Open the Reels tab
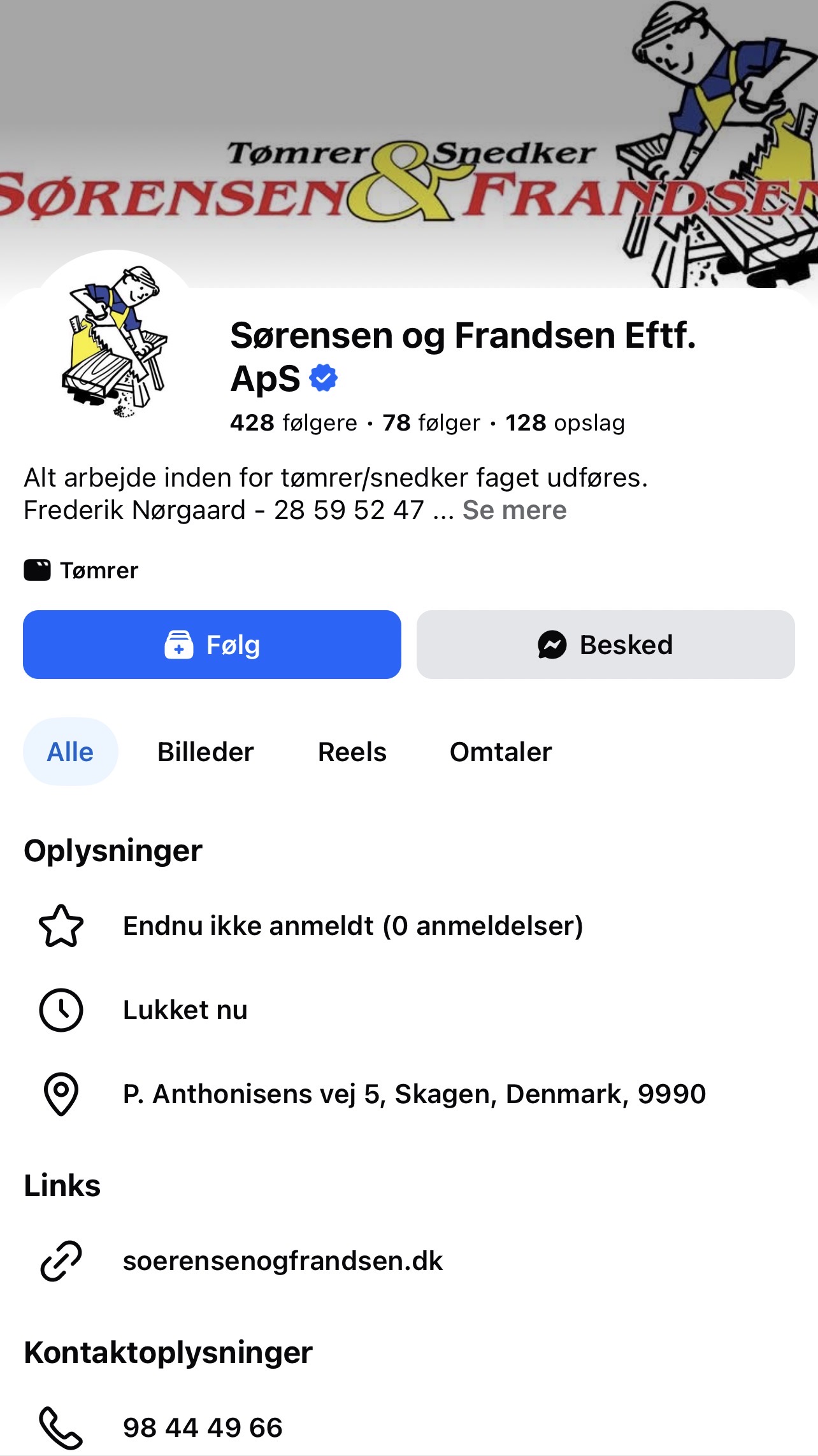Image resolution: width=818 pixels, height=1456 pixels. (352, 752)
